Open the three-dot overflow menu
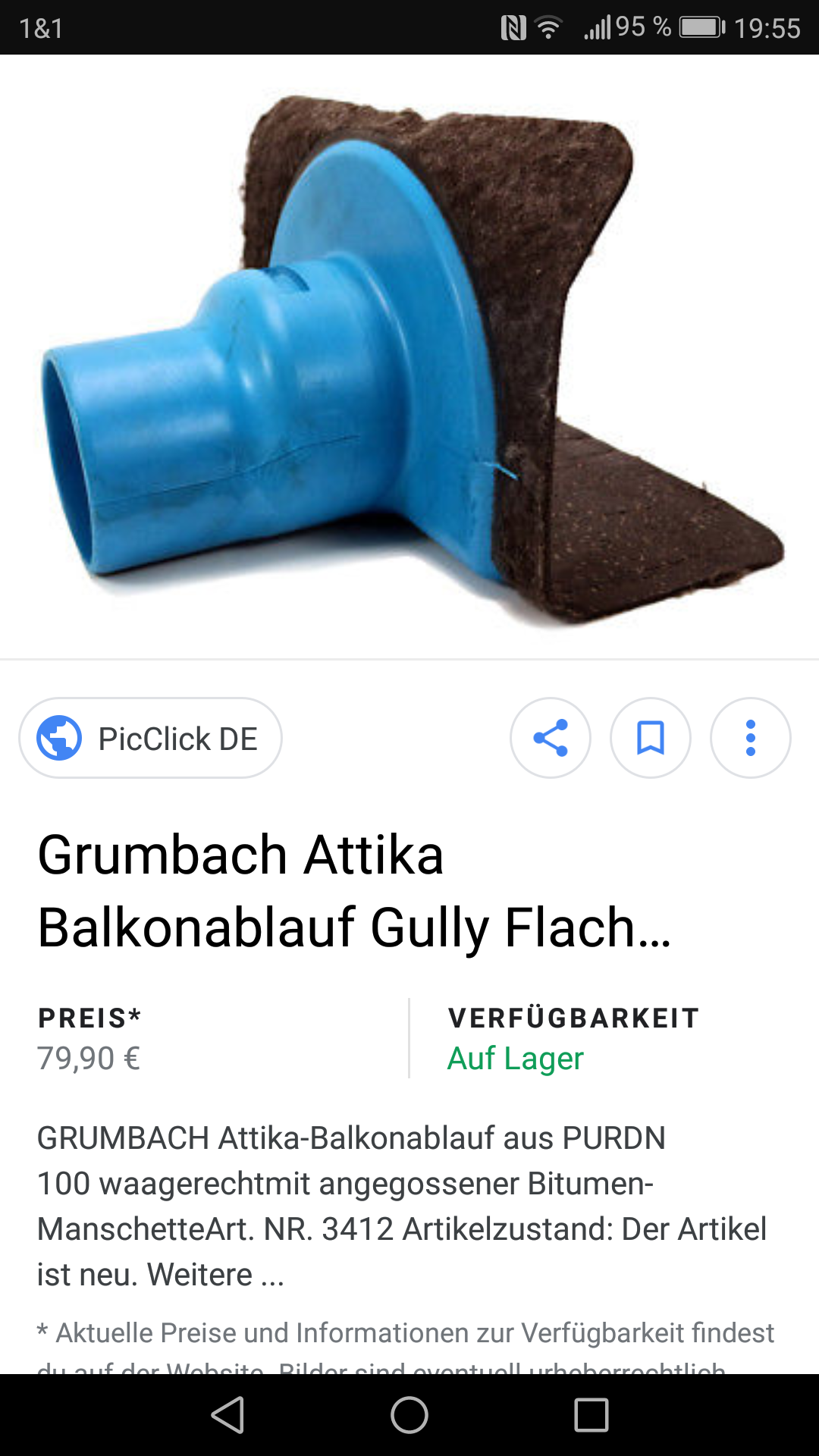 click(x=751, y=738)
